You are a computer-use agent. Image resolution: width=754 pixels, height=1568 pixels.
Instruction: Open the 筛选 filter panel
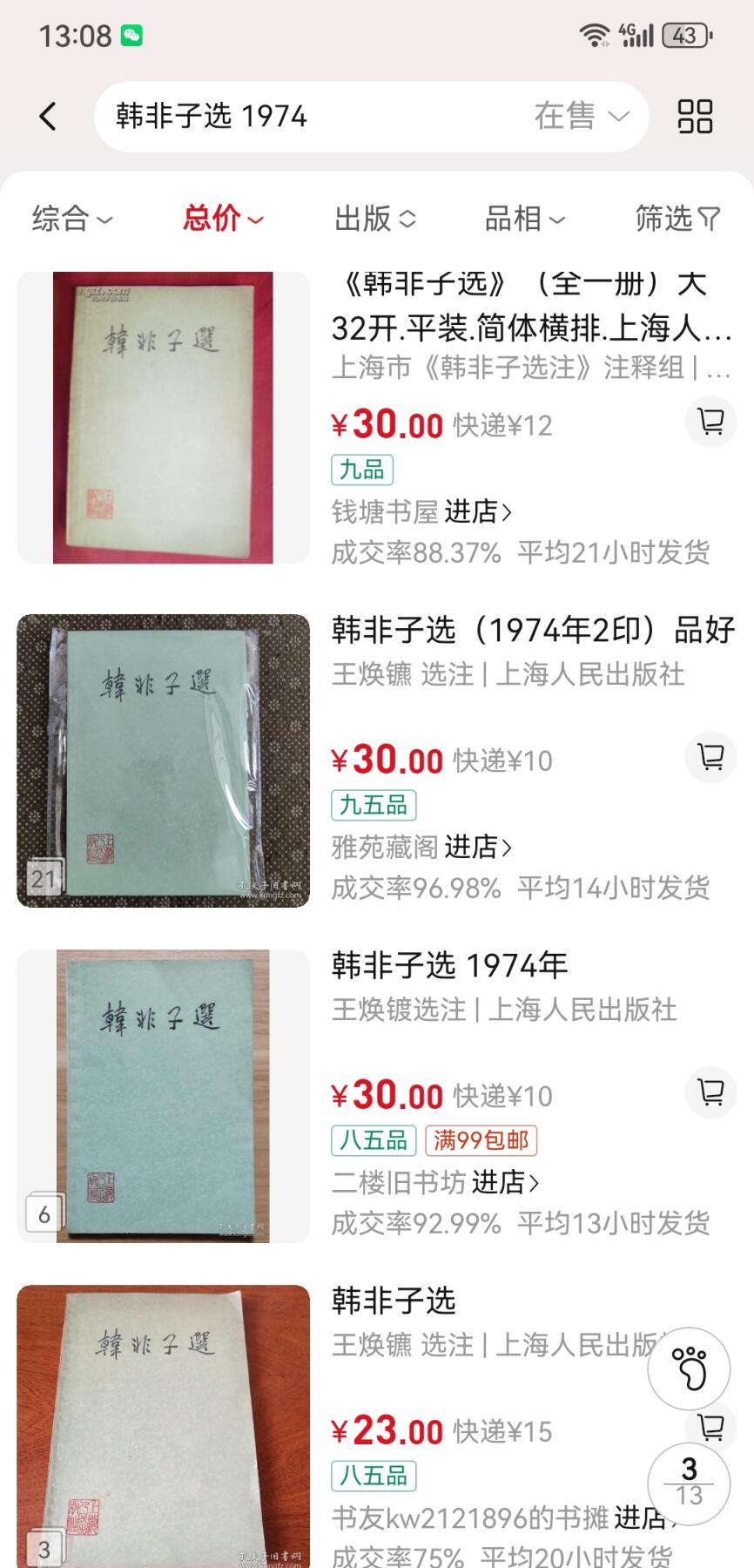677,219
